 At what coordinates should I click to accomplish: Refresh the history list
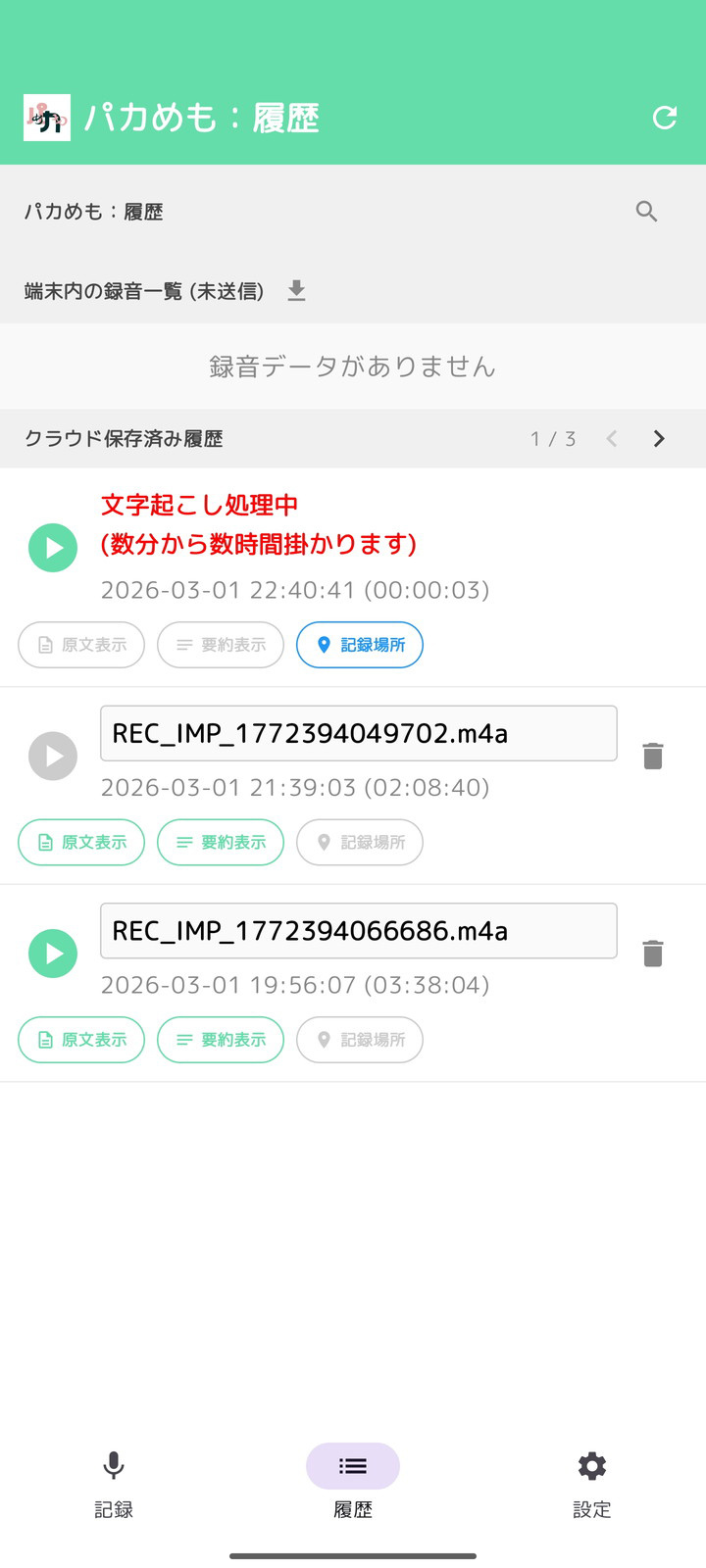tap(665, 118)
